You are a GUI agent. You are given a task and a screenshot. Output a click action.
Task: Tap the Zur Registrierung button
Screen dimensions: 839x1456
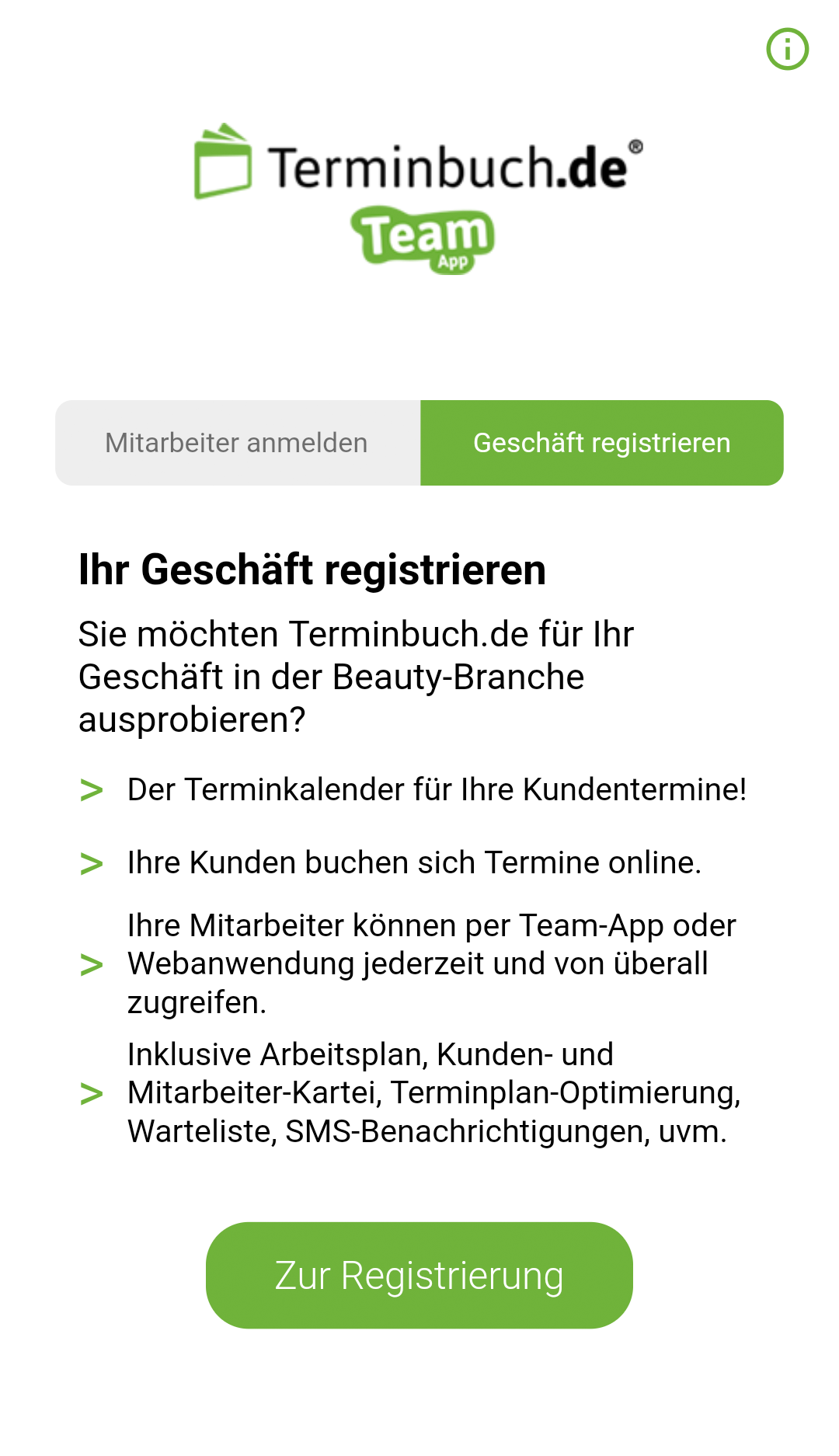point(419,1275)
